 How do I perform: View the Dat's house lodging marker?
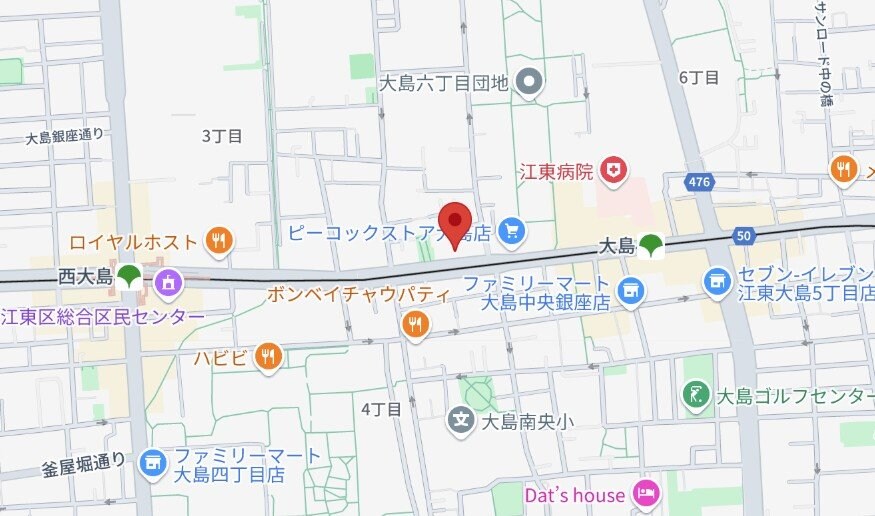(645, 493)
